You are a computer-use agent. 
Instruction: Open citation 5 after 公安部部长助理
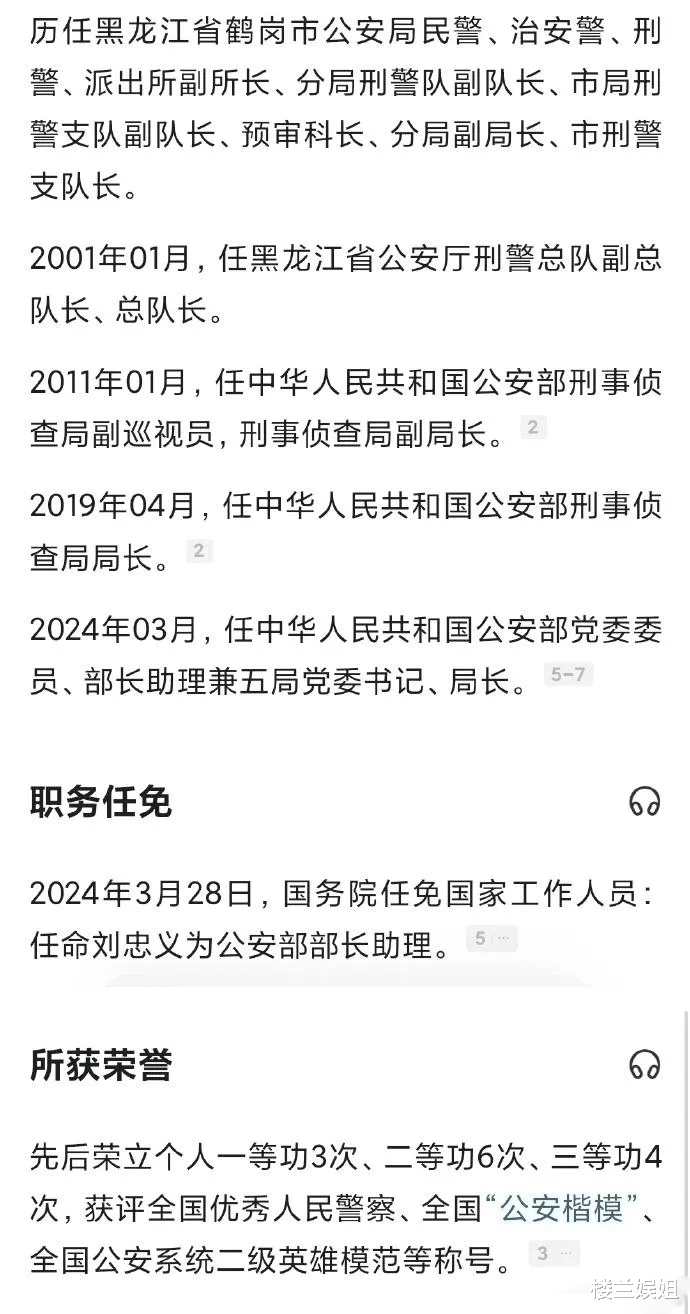tap(491, 939)
